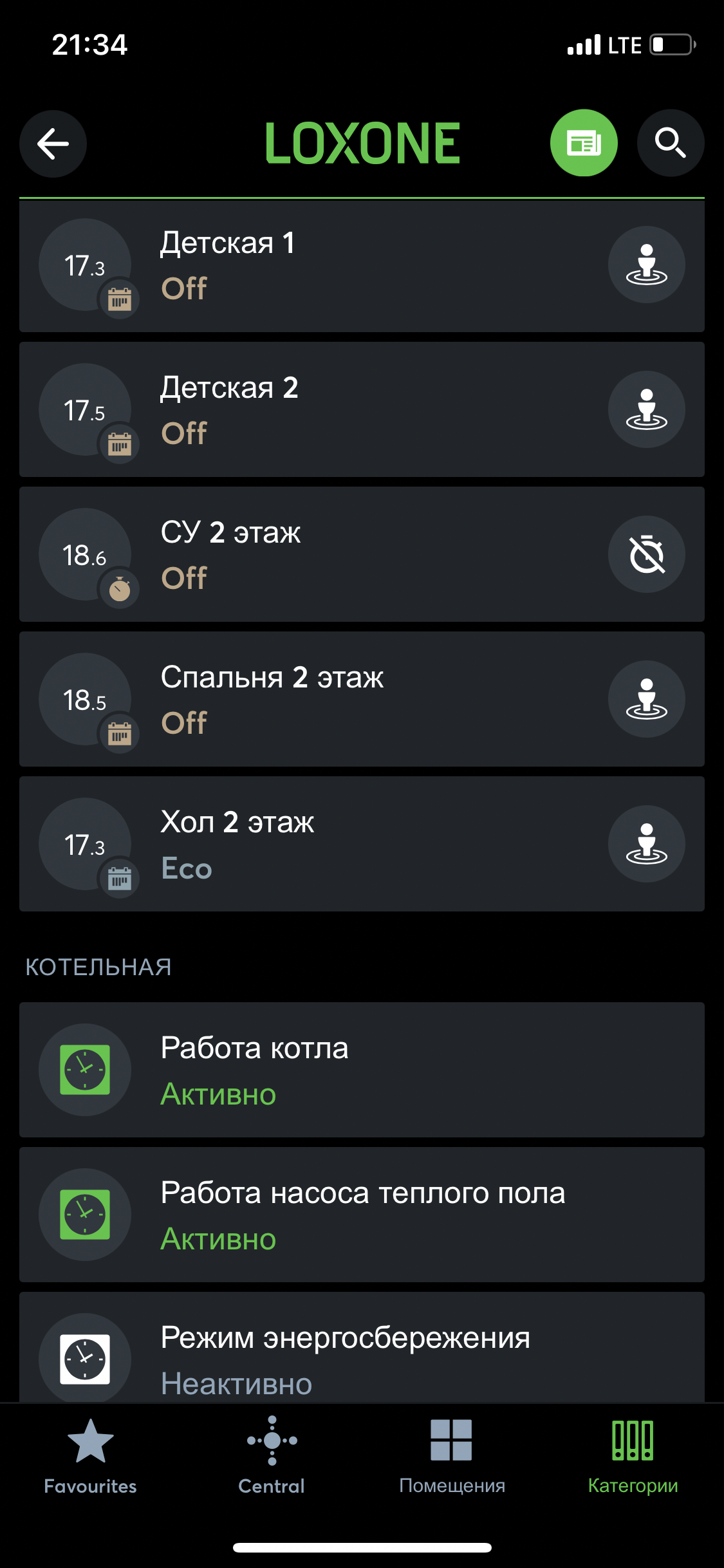This screenshot has width=724, height=1568.
Task: Go back with the arrow button
Action: pyautogui.click(x=53, y=143)
